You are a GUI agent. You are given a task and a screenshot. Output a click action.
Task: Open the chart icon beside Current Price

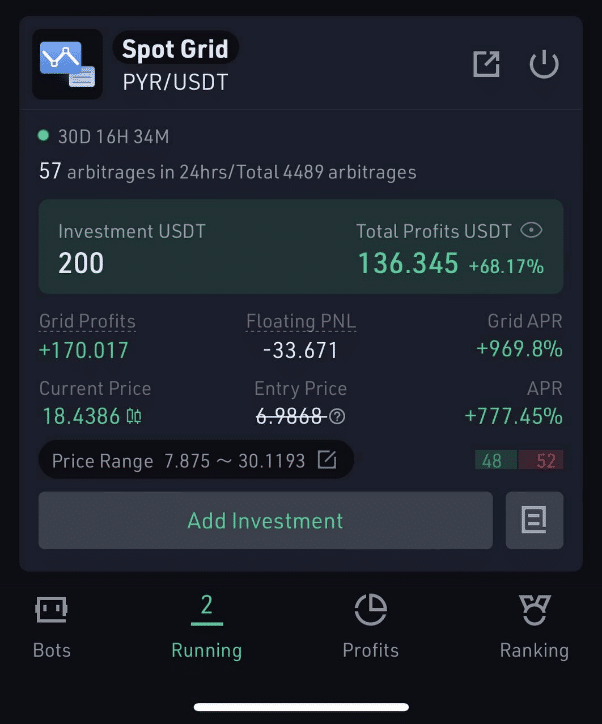(134, 416)
